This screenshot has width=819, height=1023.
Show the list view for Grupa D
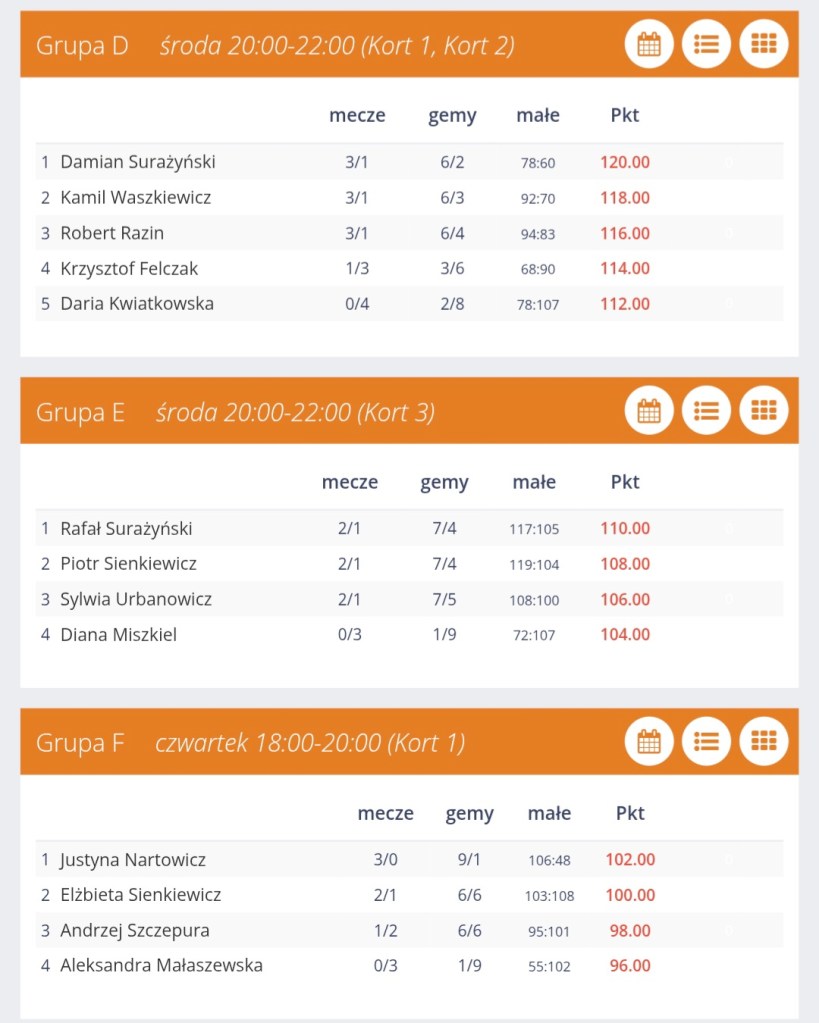(706, 44)
